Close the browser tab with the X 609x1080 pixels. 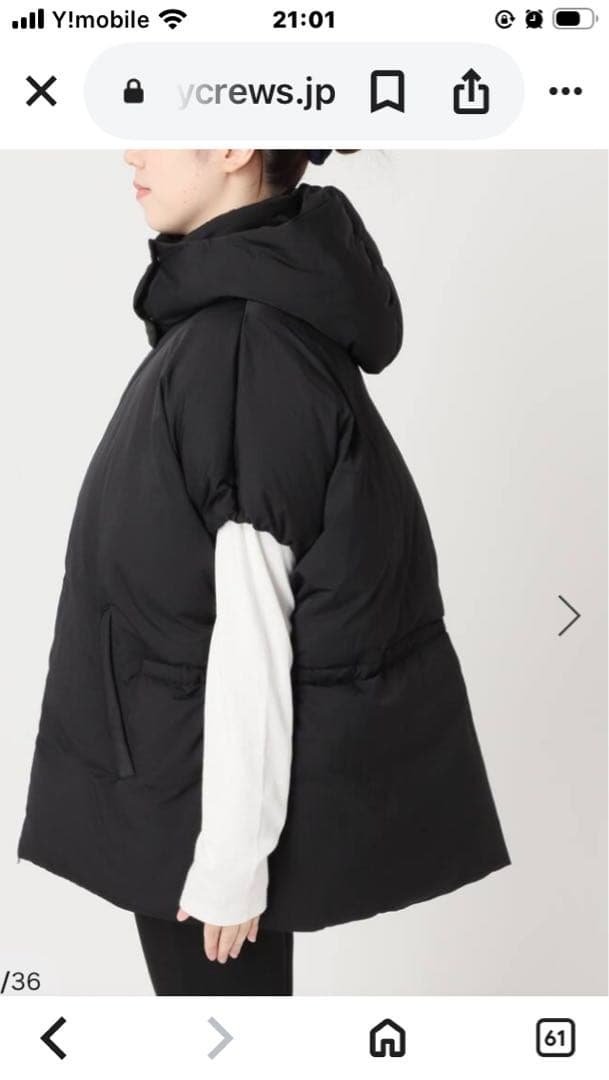point(40,92)
